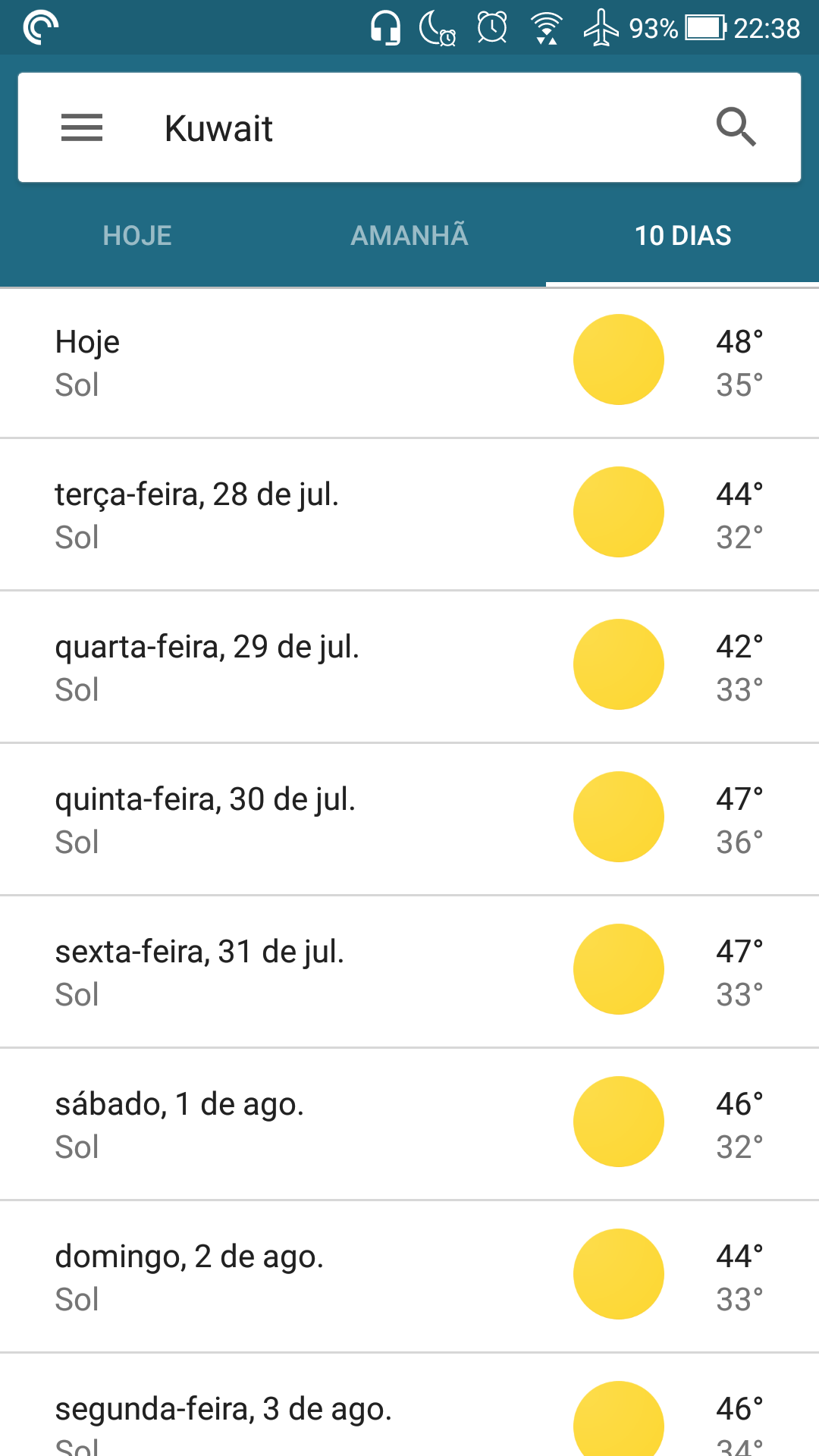Open the Hoje forecast row
This screenshot has height=1456, width=819.
[409, 362]
